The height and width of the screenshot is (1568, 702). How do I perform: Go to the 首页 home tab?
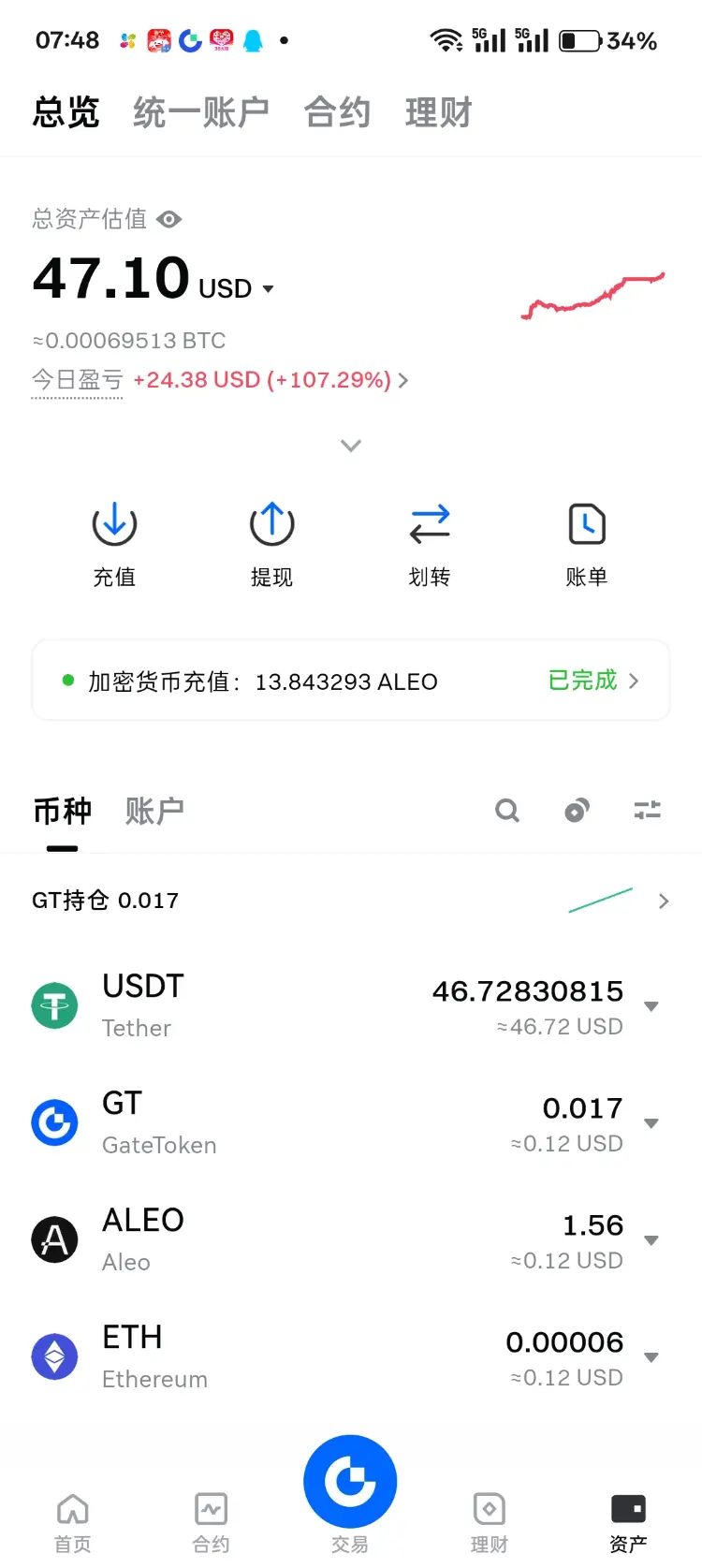pyautogui.click(x=72, y=1521)
